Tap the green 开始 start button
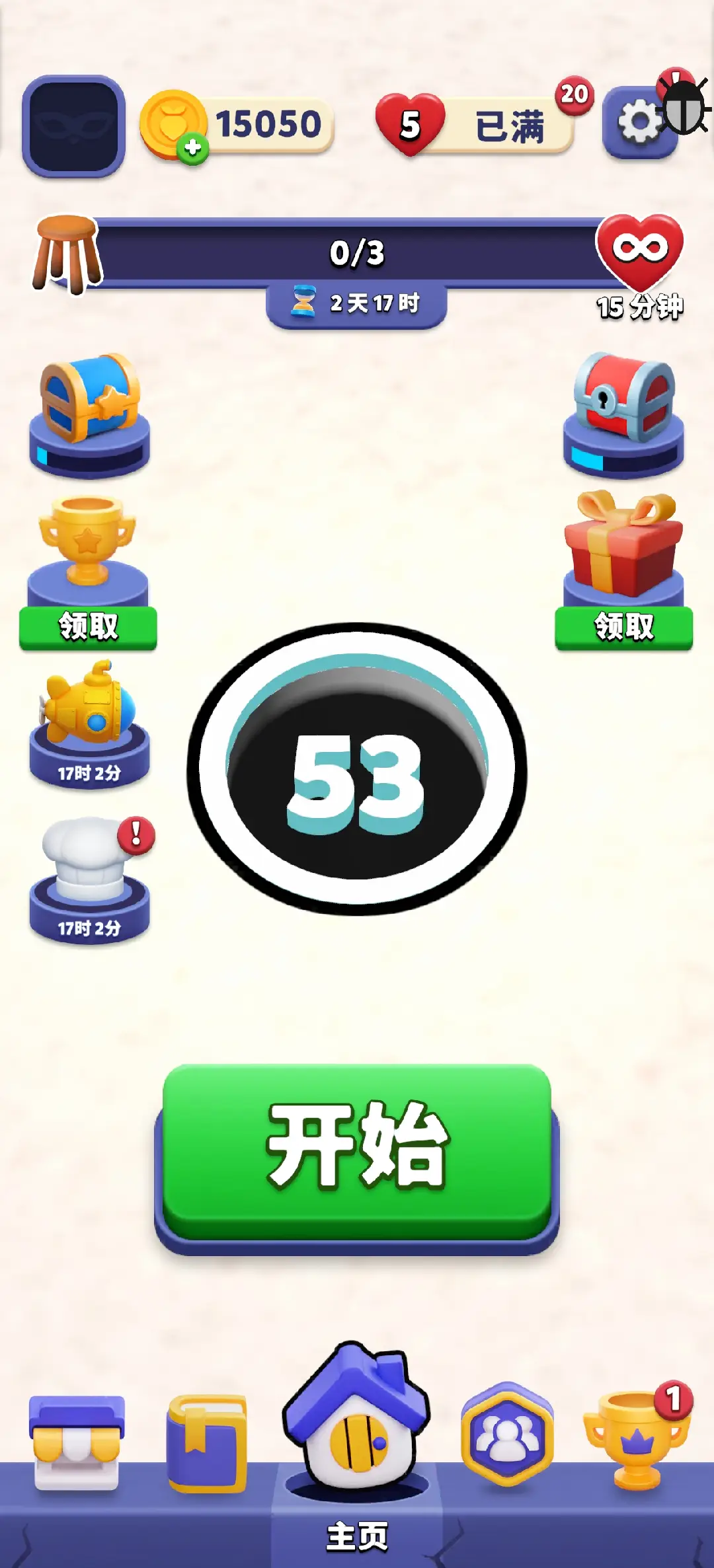The height and width of the screenshot is (1568, 714). [357, 1148]
